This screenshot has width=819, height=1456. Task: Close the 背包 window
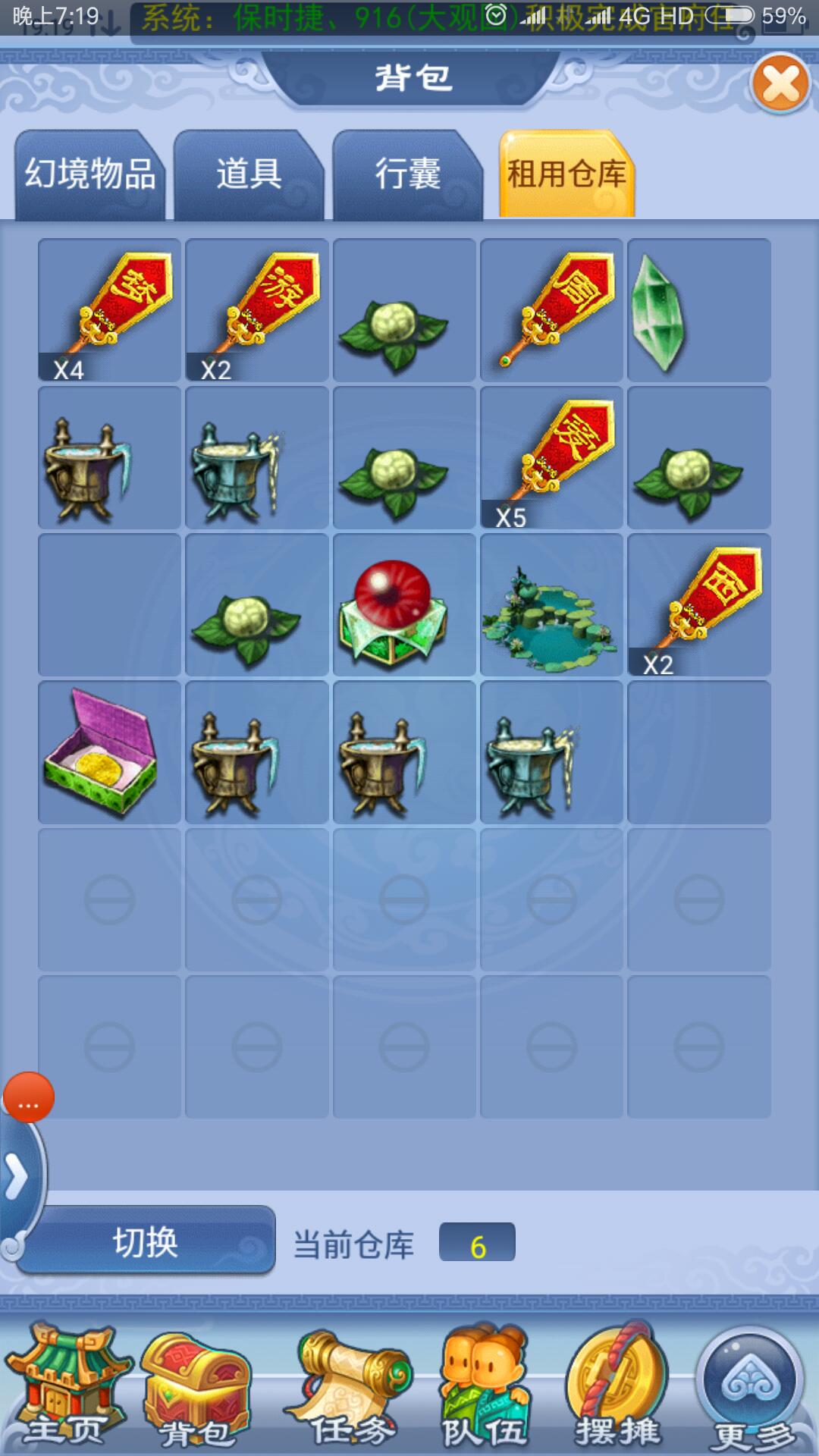point(780,83)
